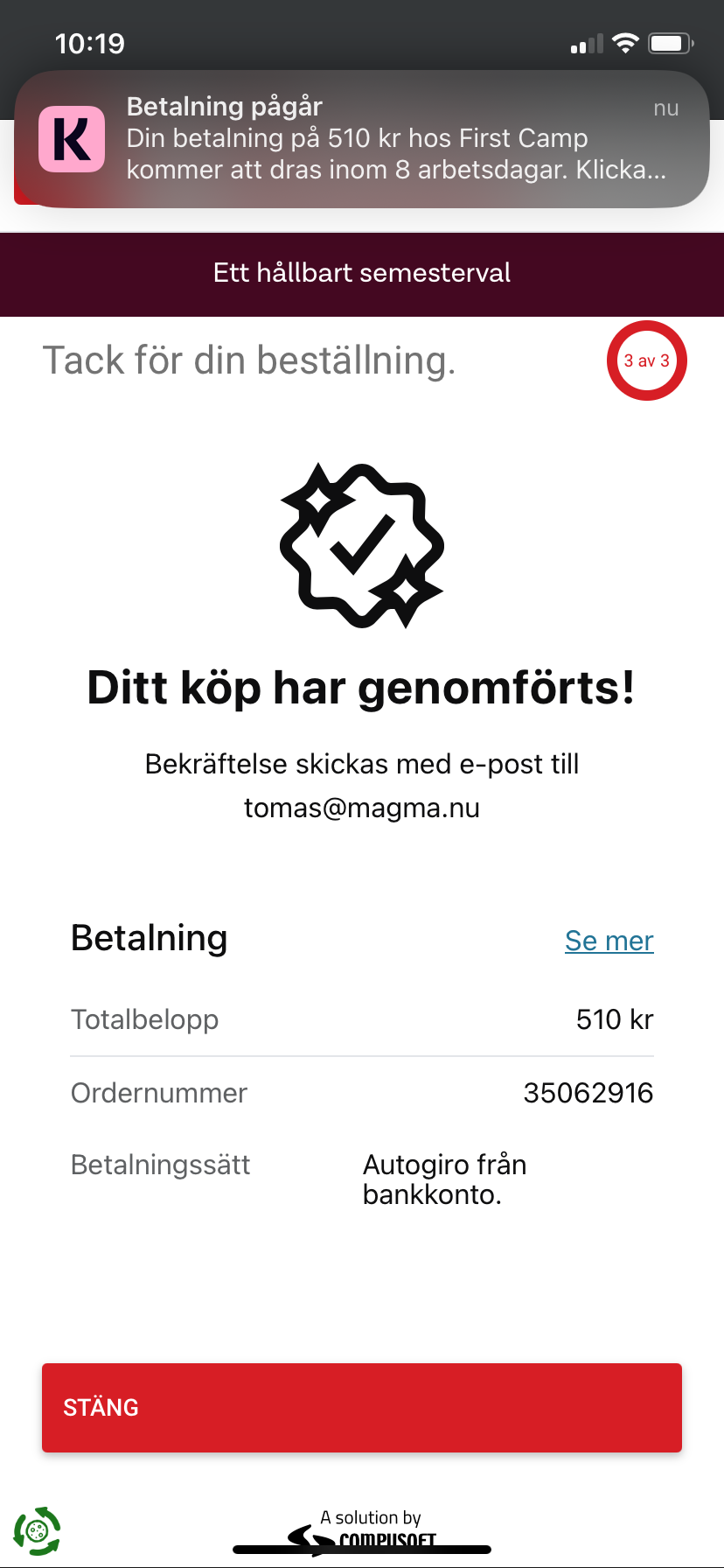
Task: Open the green cookie settings icon
Action: pyautogui.click(x=37, y=1531)
